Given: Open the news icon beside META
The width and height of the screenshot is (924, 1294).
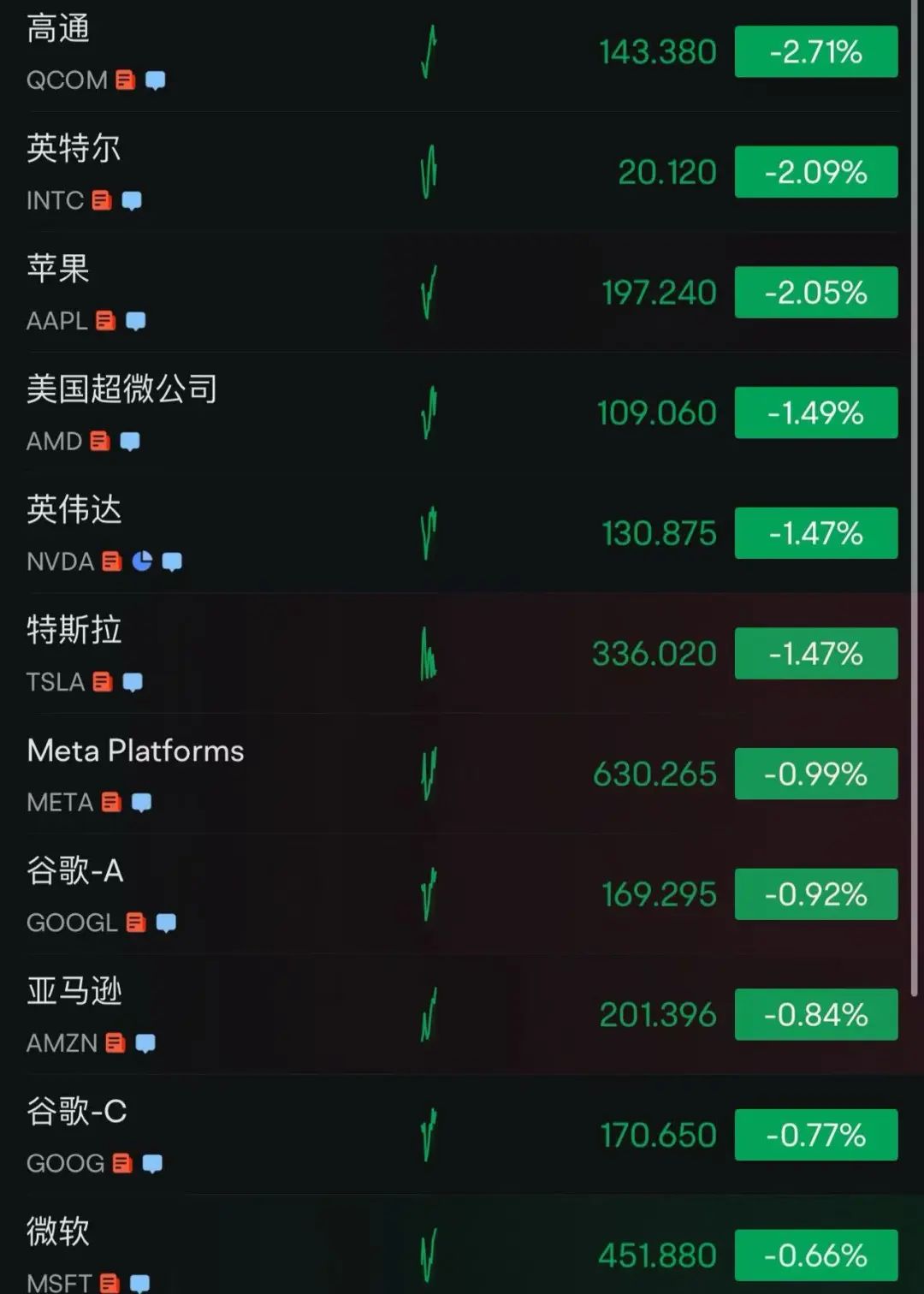Looking at the screenshot, I should click(x=111, y=802).
